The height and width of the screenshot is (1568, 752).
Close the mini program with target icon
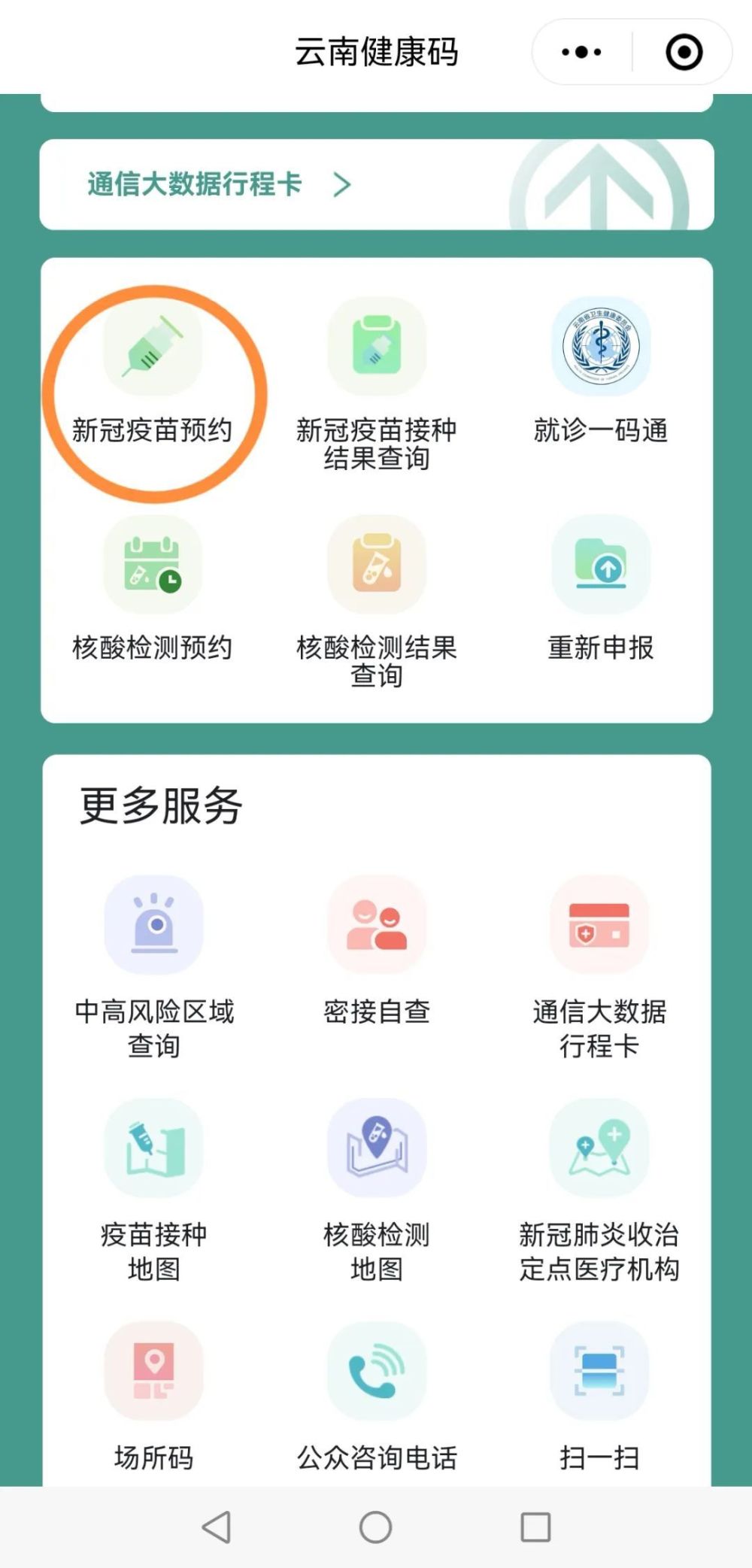click(x=684, y=53)
